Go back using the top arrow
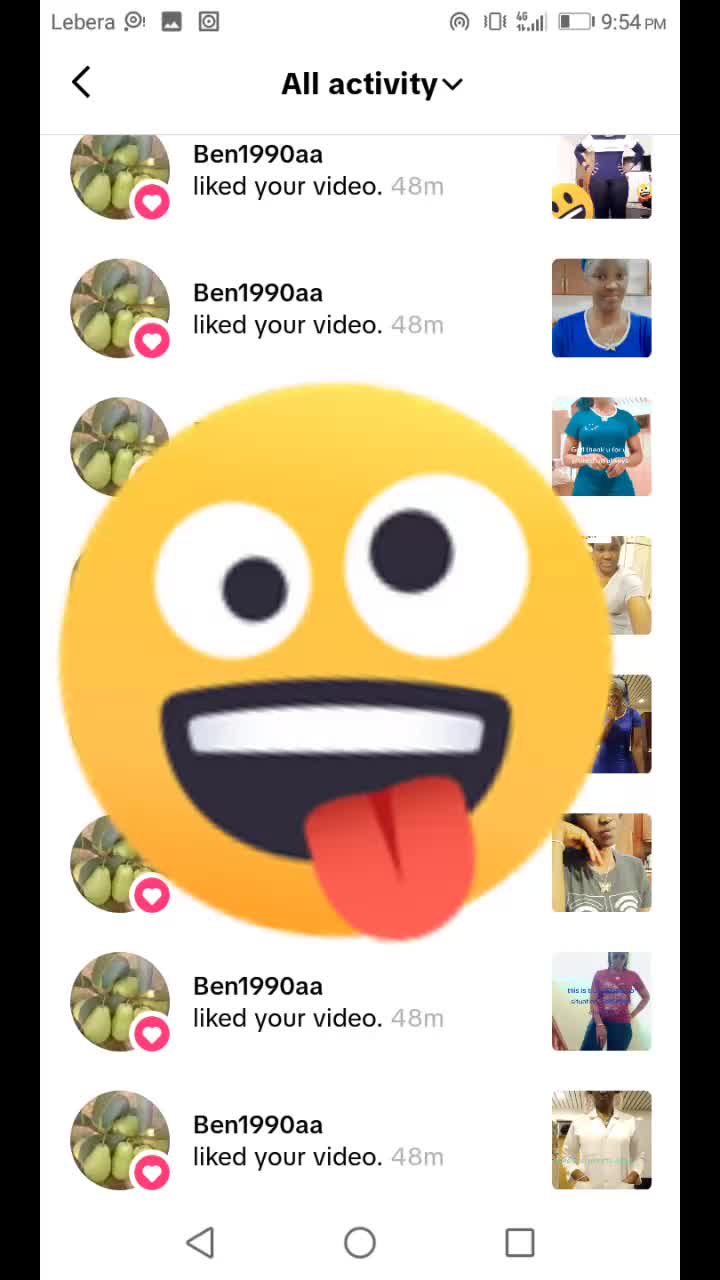 click(81, 83)
